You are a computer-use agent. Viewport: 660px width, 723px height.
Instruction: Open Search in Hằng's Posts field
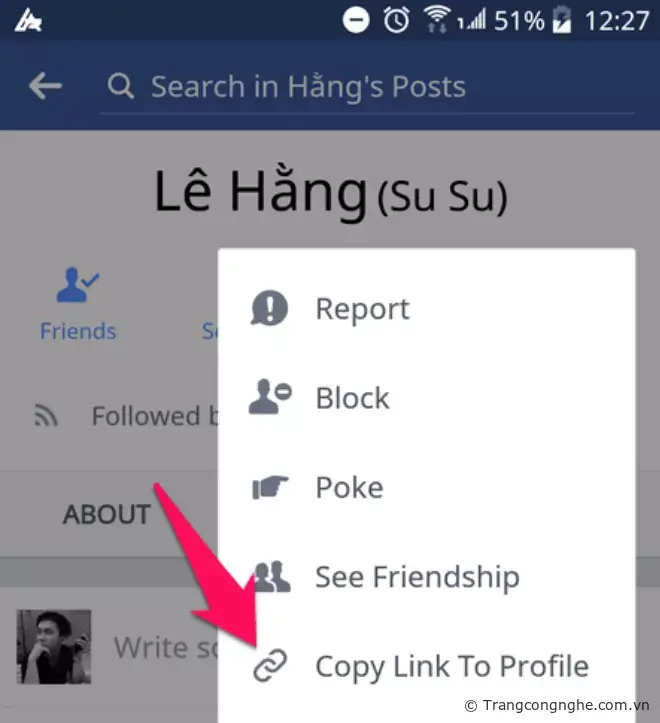click(308, 87)
